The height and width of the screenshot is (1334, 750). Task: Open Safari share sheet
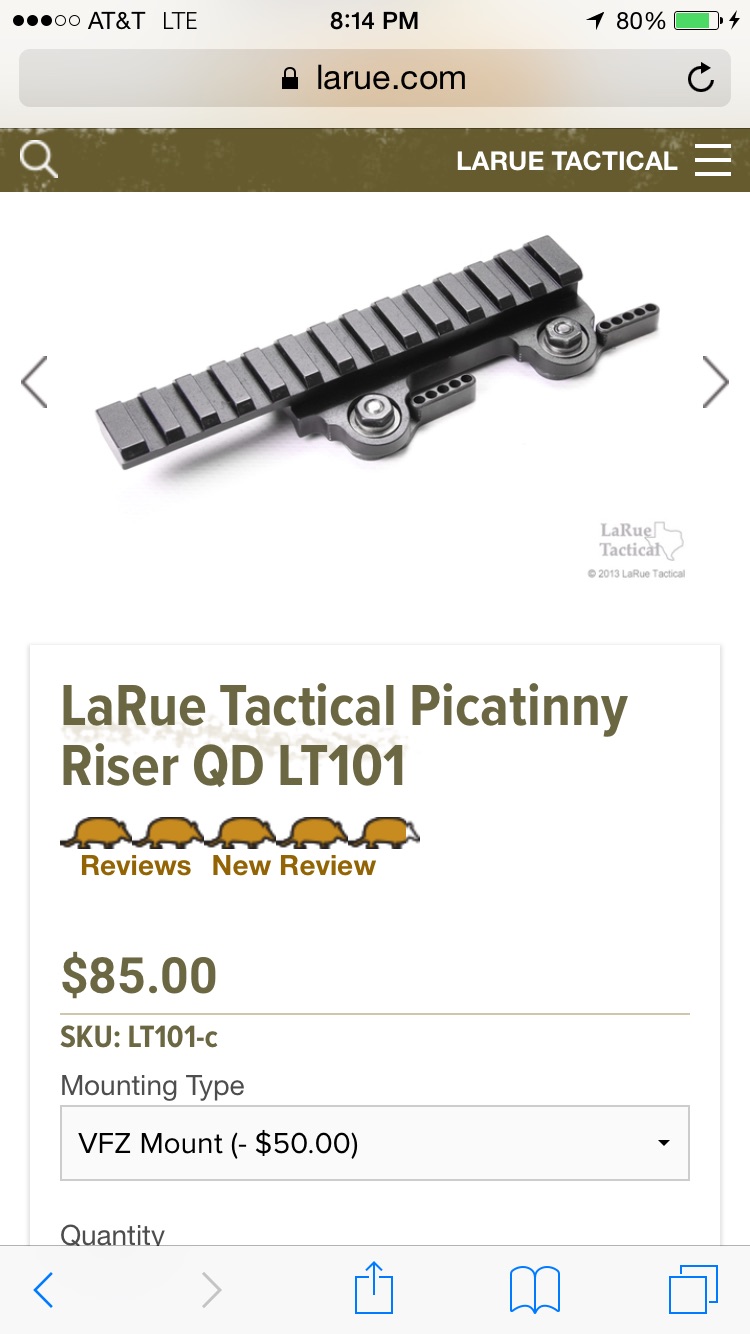376,1288
